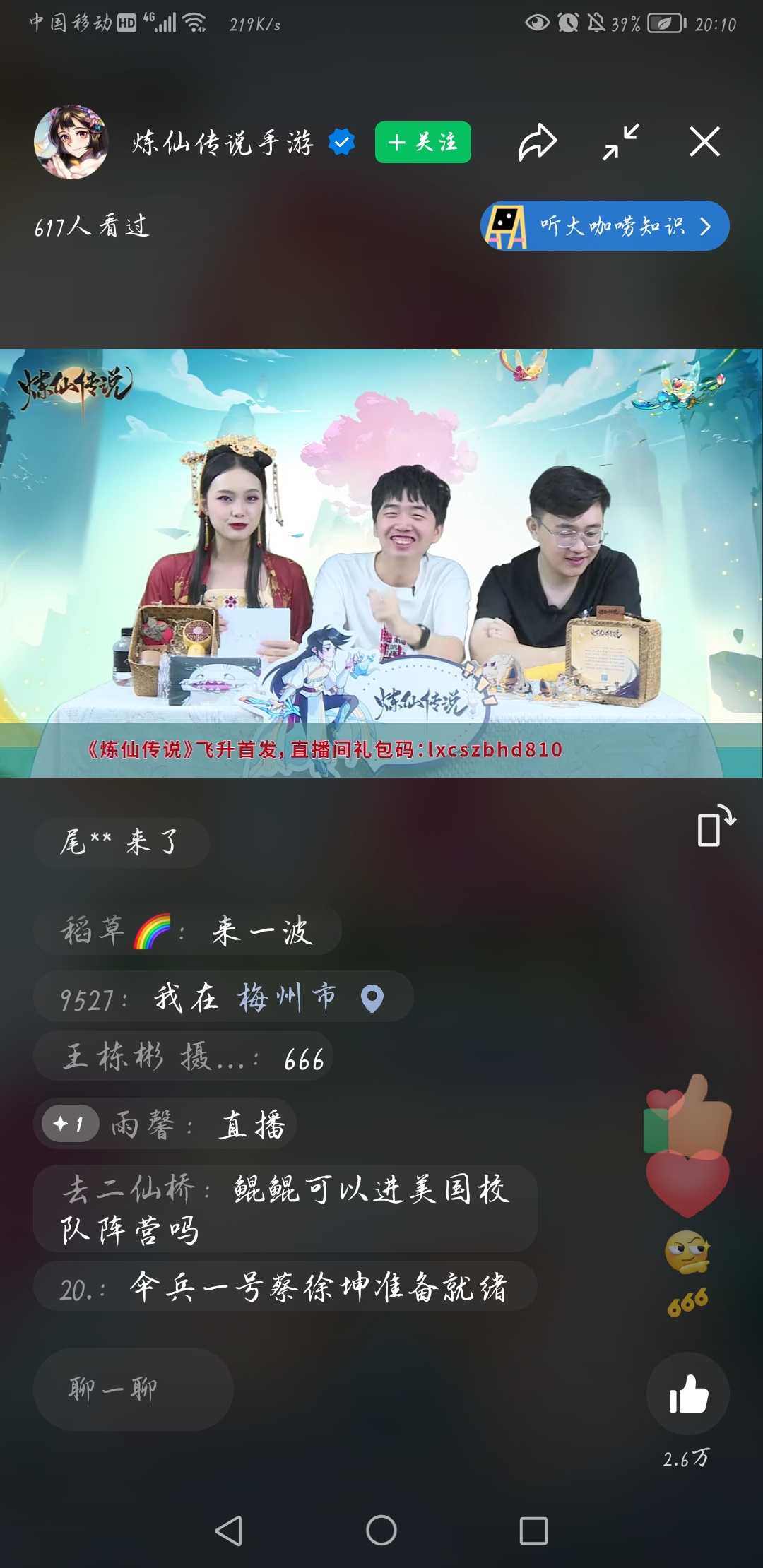The width and height of the screenshot is (763, 1568).
Task: Open the 聊一聊 chat input
Action: coord(134,1389)
